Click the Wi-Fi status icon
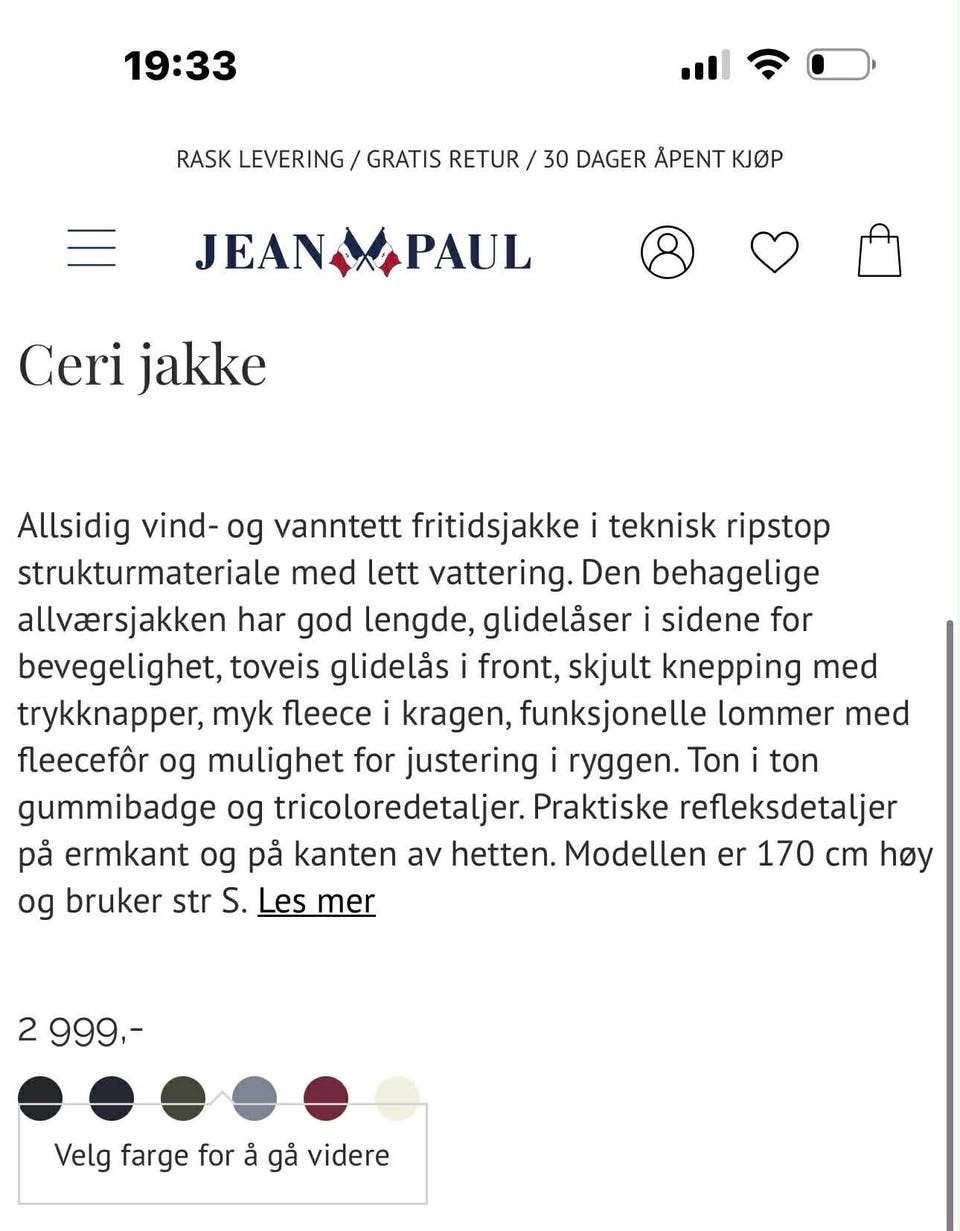The height and width of the screenshot is (1231, 960). tap(767, 63)
